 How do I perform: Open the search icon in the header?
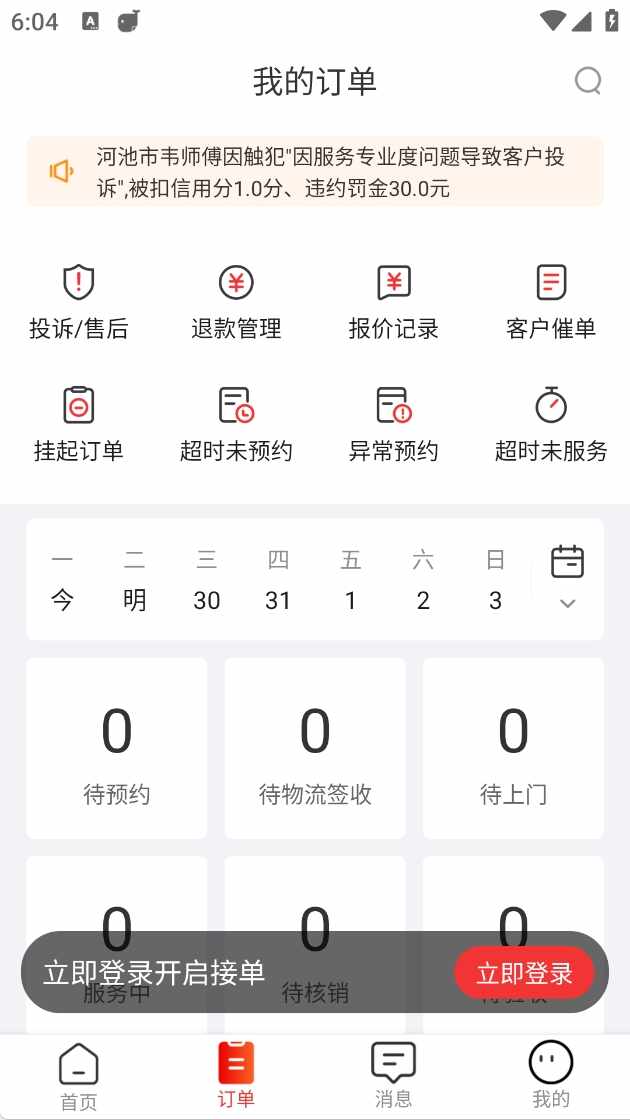(588, 81)
